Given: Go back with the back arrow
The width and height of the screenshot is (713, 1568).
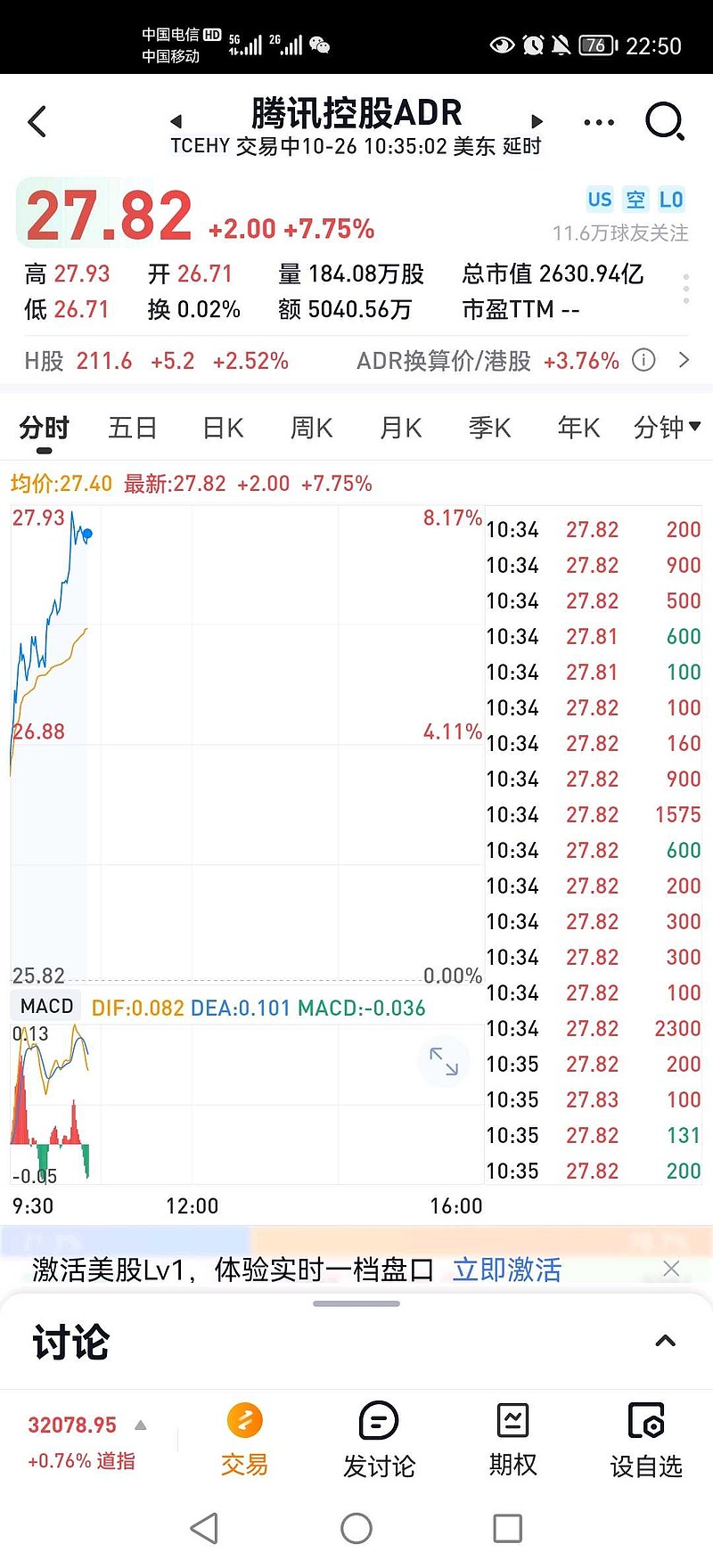Looking at the screenshot, I should pyautogui.click(x=37, y=122).
